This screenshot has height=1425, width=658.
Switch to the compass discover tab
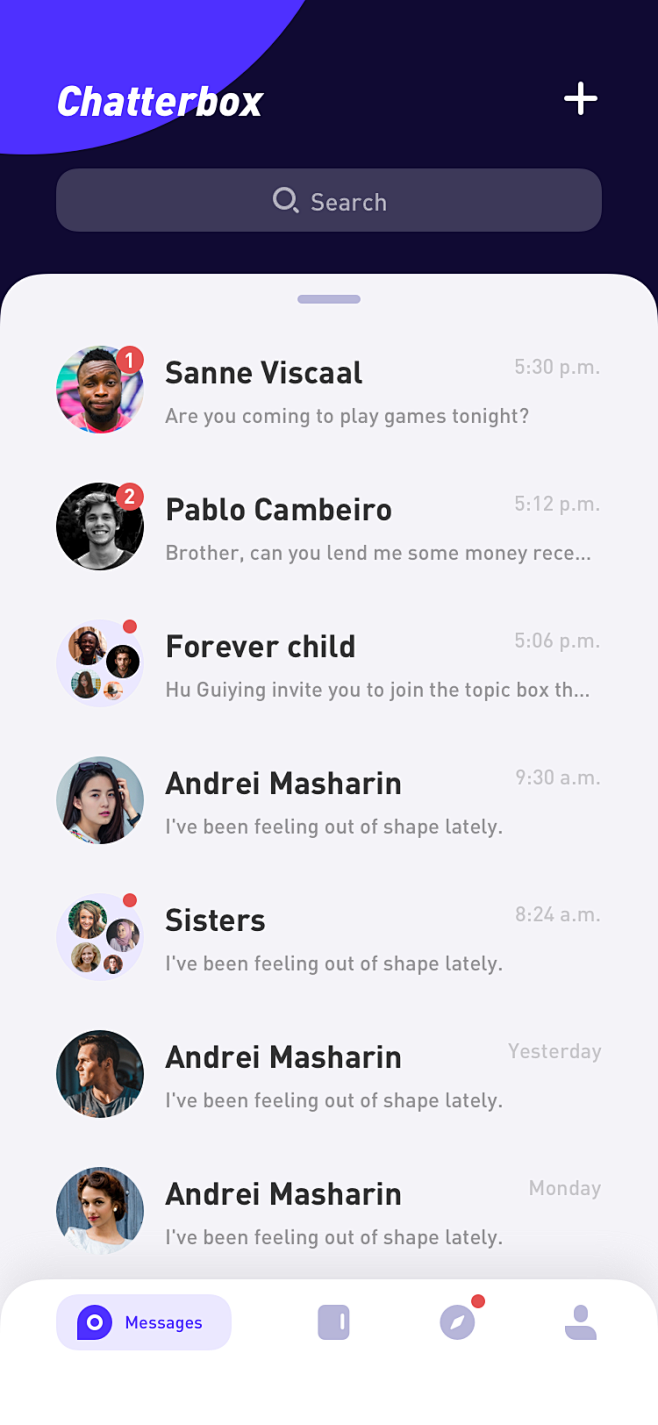[458, 1322]
